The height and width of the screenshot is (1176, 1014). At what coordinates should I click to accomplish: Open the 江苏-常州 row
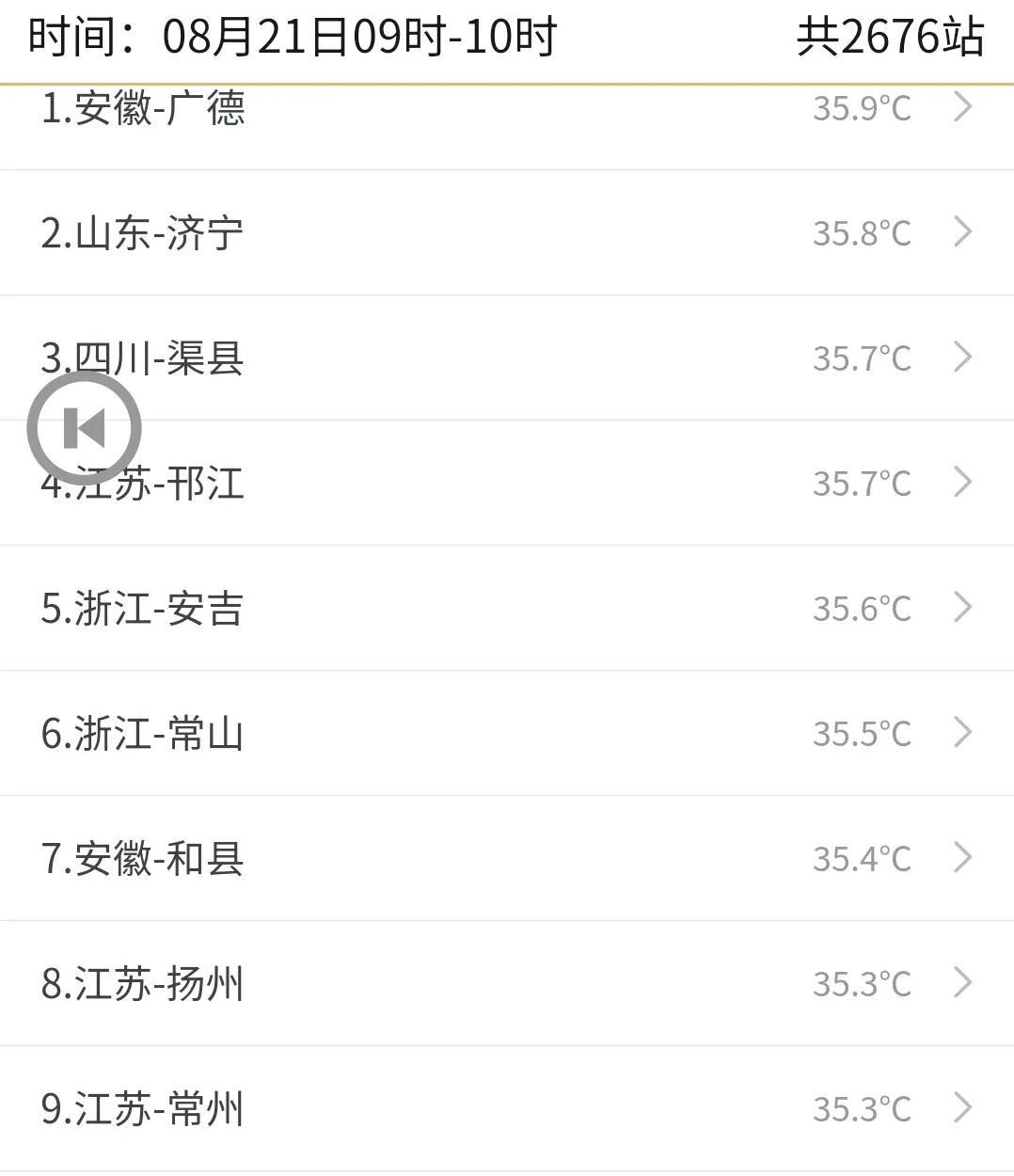pyautogui.click(x=507, y=1108)
